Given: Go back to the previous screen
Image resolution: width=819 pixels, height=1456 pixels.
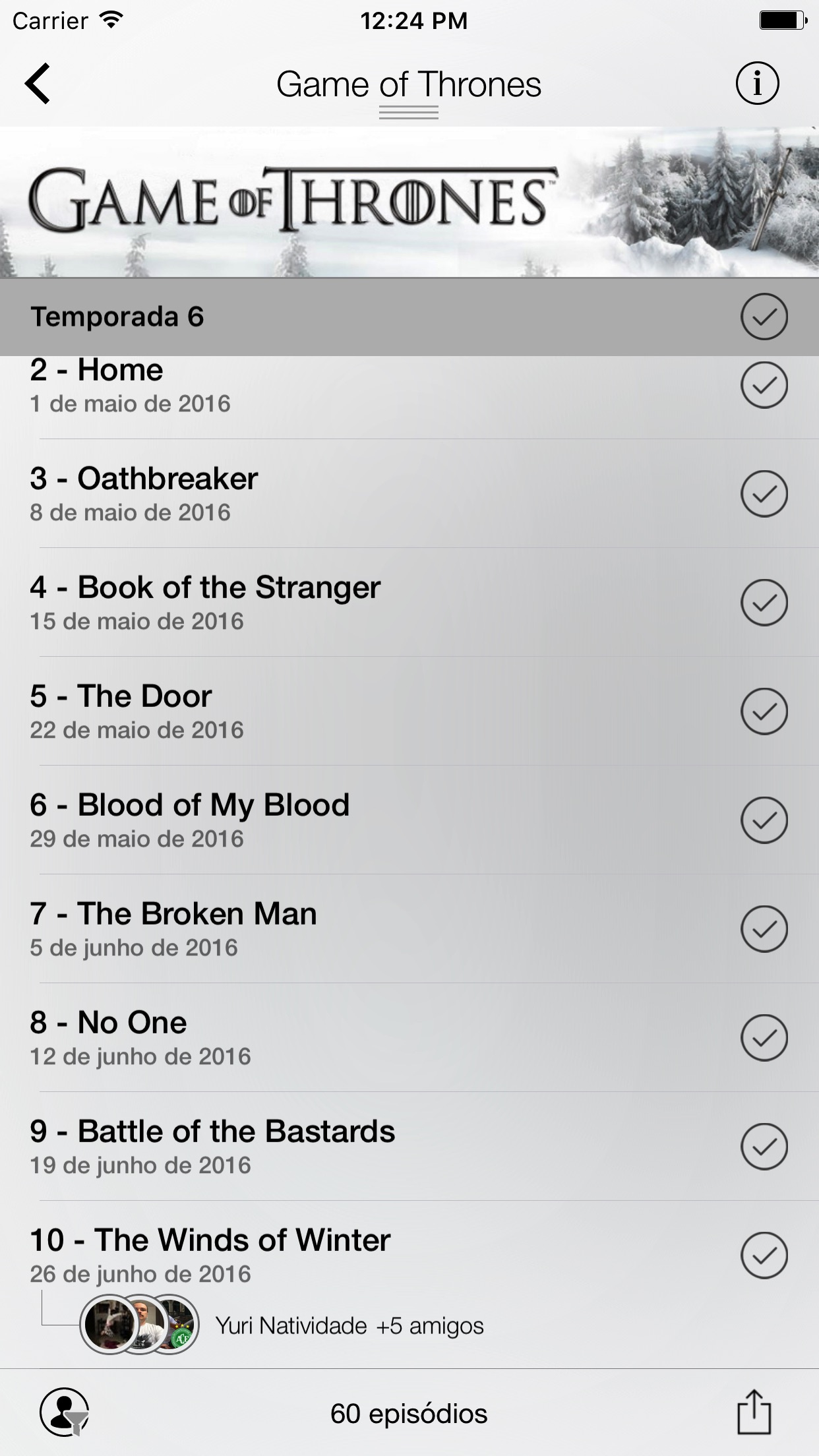Looking at the screenshot, I should tap(38, 84).
